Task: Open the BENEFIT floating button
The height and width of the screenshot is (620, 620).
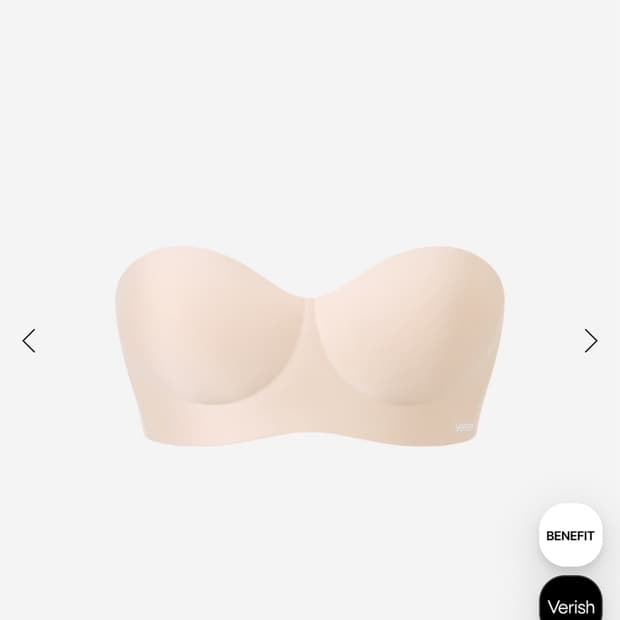Action: [x=570, y=535]
